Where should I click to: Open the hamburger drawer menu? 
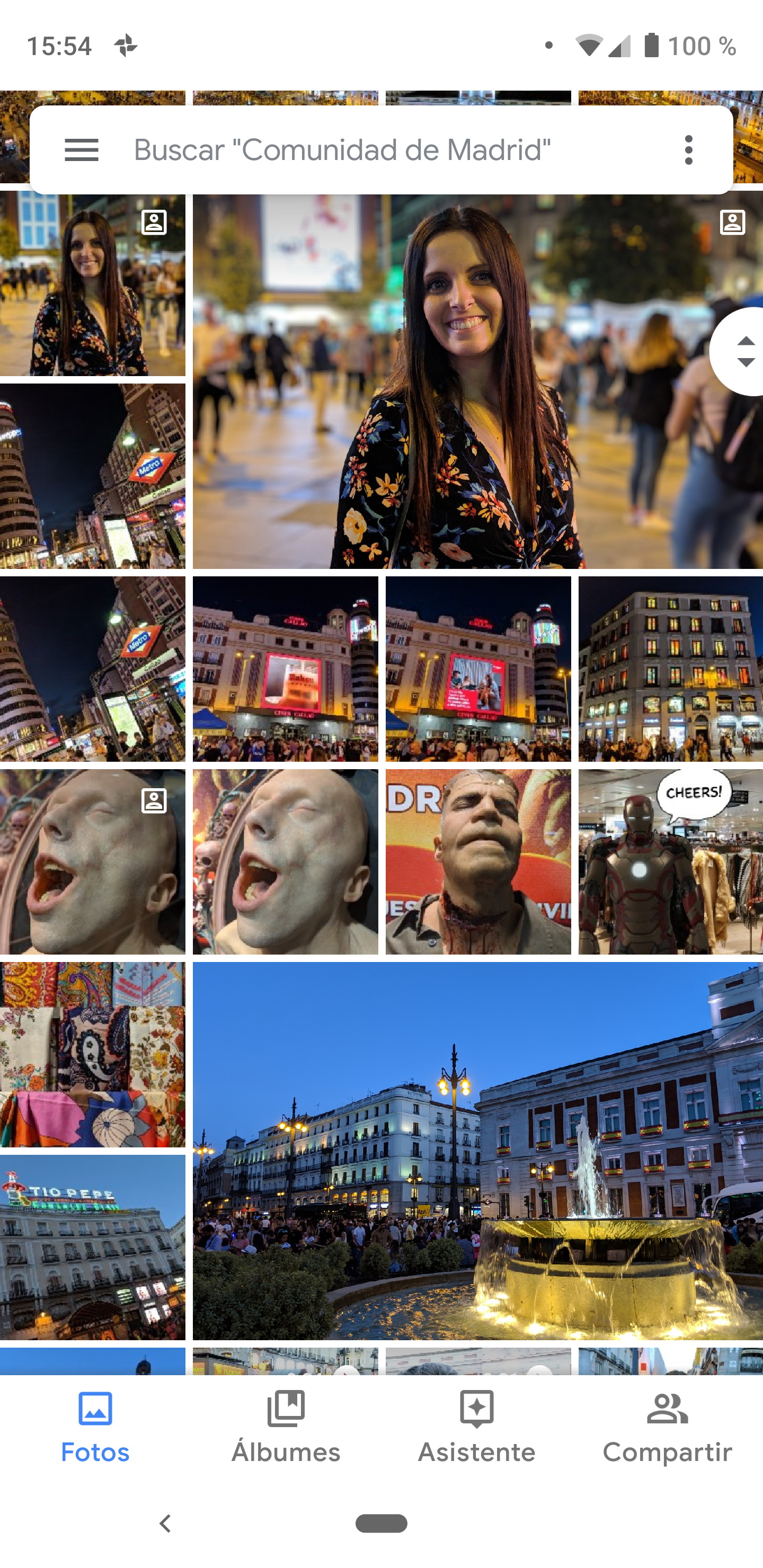click(81, 150)
